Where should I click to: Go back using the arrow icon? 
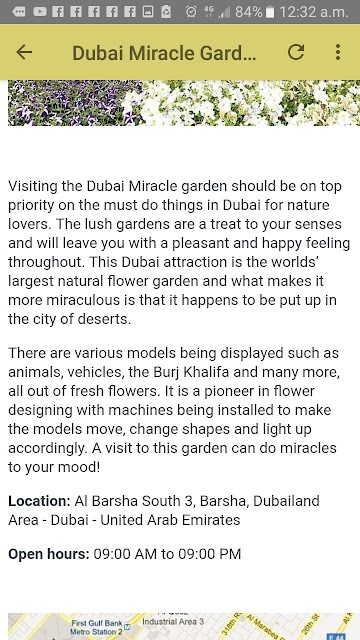(24, 52)
